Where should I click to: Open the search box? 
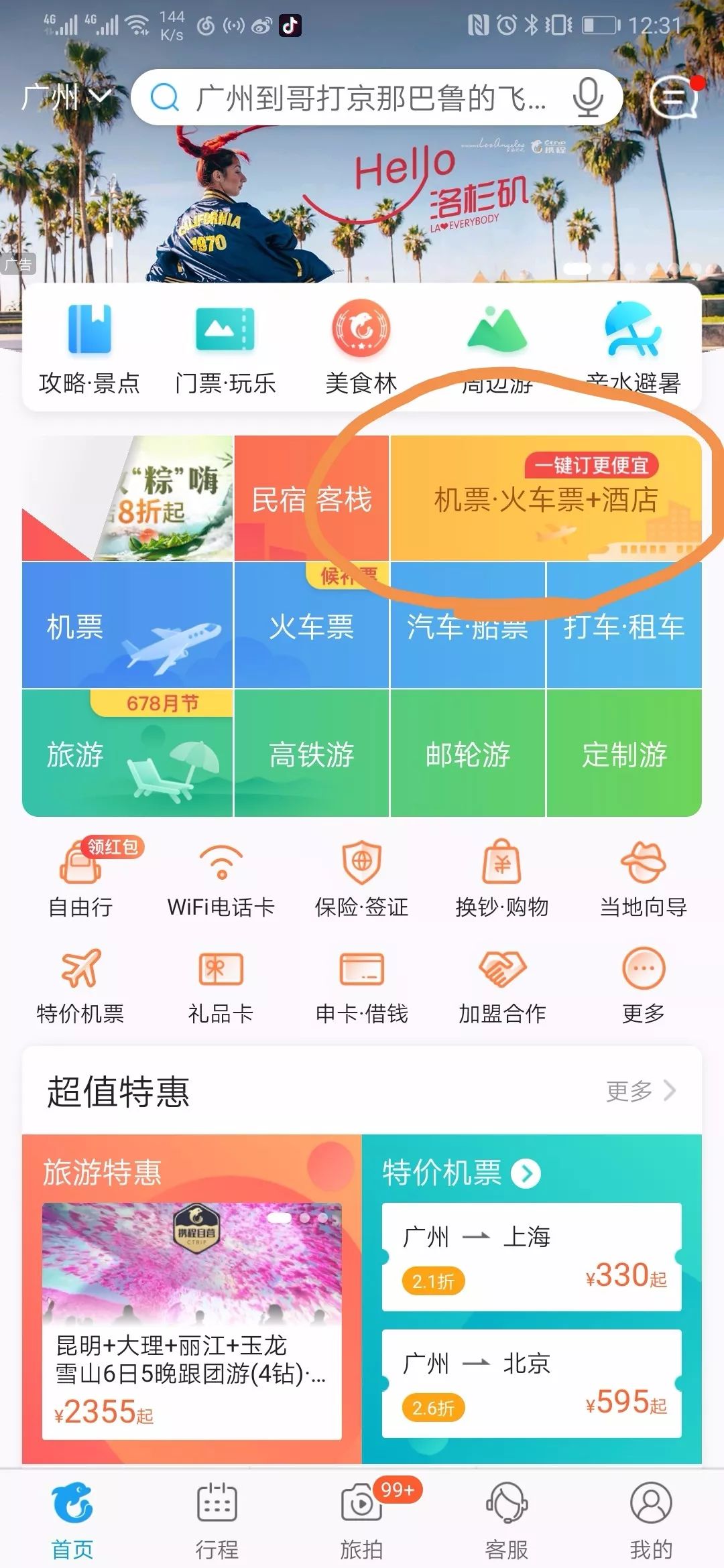(x=369, y=99)
